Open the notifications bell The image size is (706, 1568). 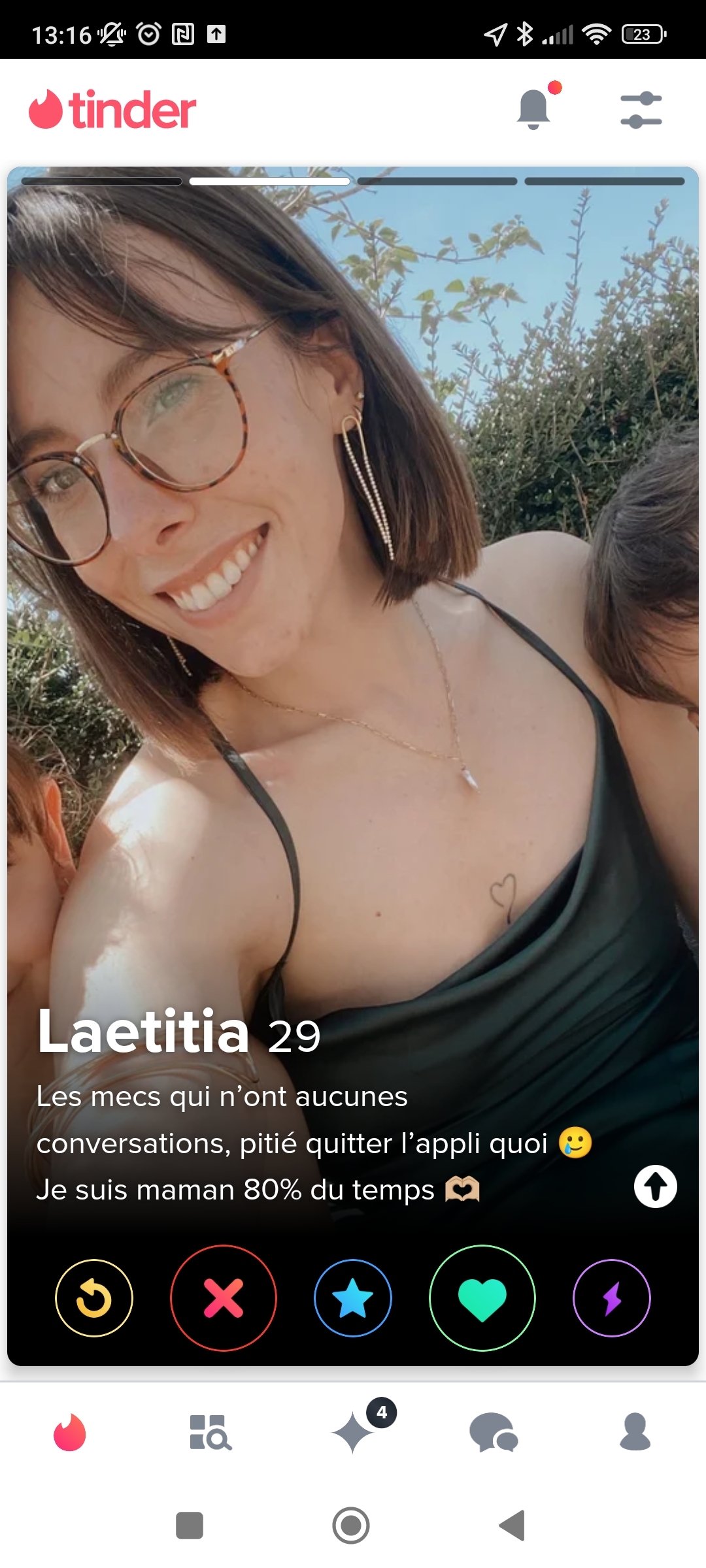pos(533,108)
